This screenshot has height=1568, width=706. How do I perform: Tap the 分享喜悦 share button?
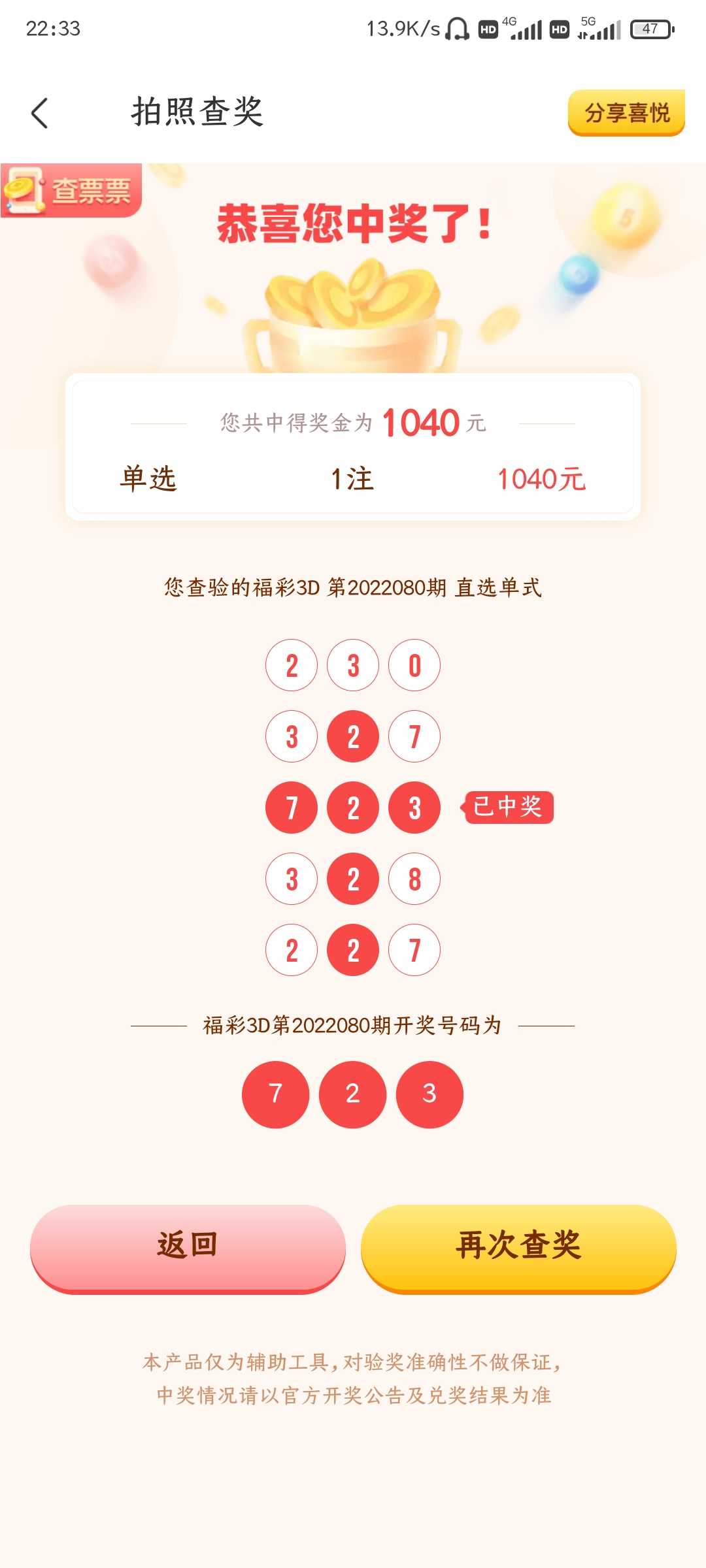click(x=626, y=112)
